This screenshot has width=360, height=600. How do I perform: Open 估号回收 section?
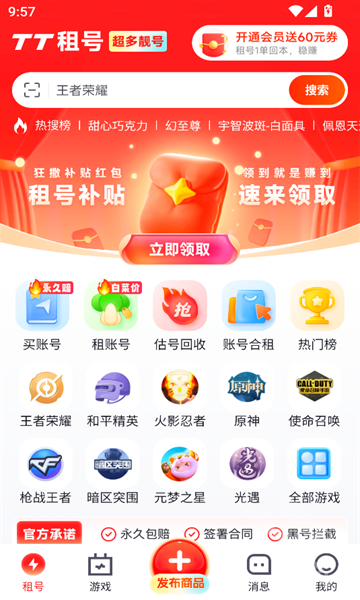(x=180, y=316)
